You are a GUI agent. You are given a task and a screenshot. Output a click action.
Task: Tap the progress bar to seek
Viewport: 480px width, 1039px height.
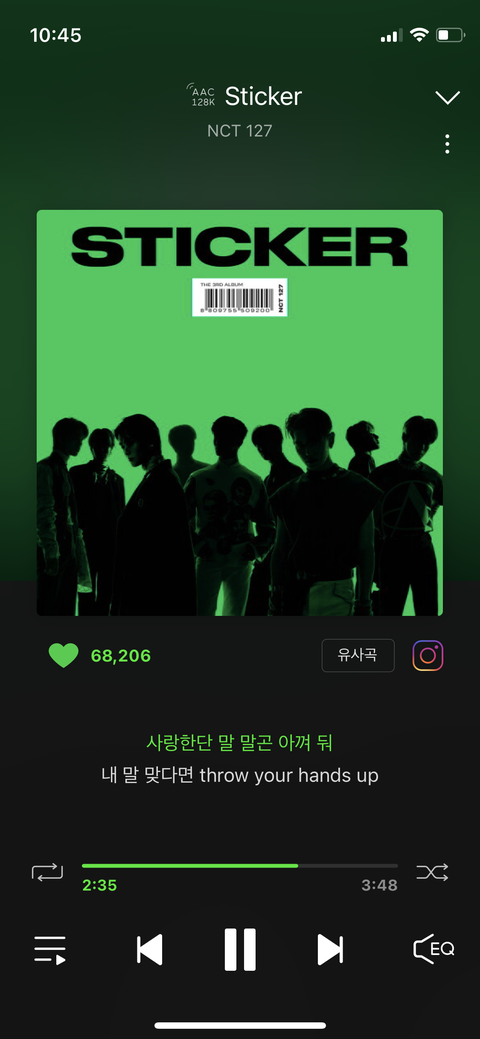pos(240,865)
